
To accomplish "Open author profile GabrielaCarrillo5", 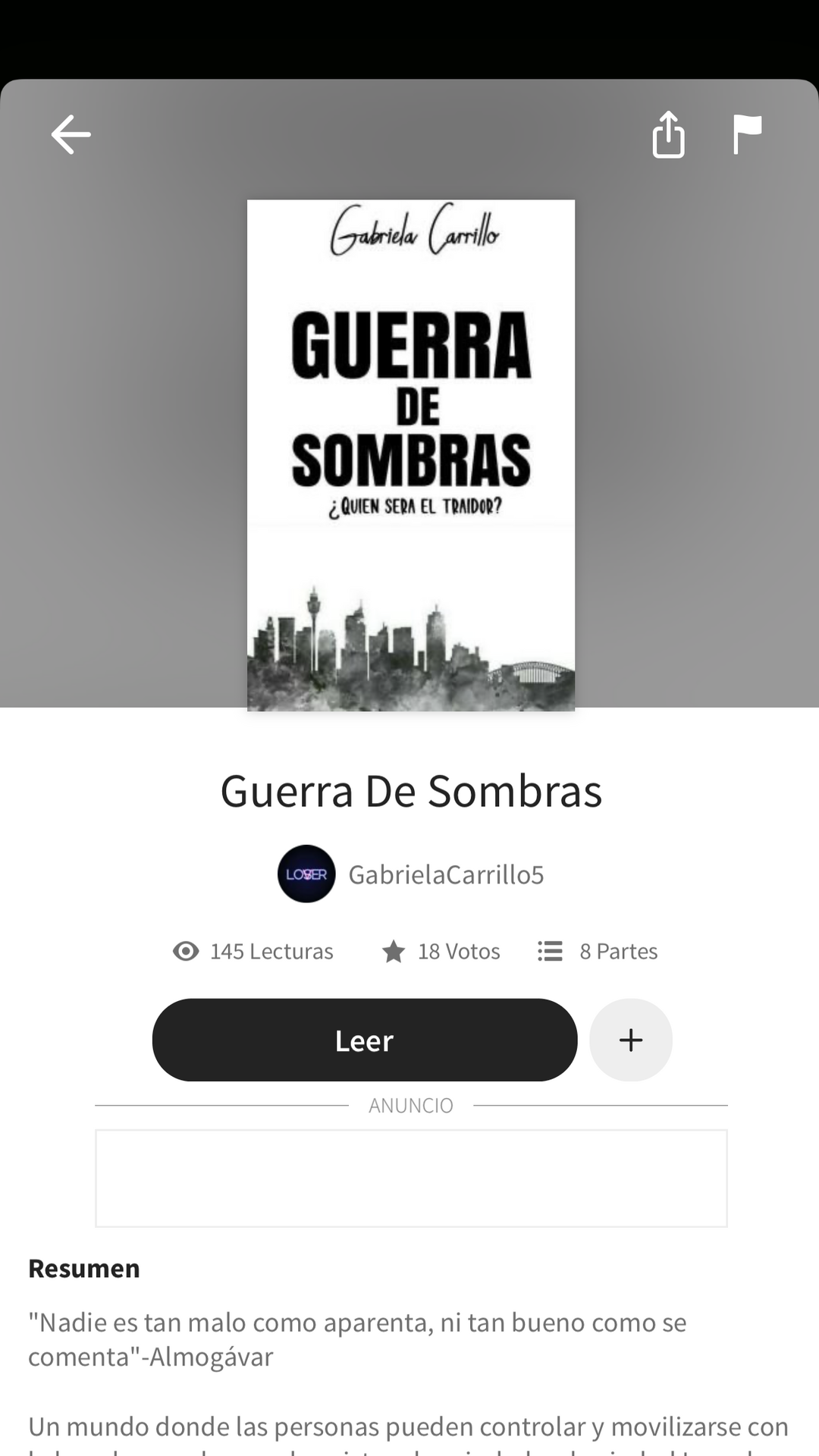I will [x=411, y=874].
